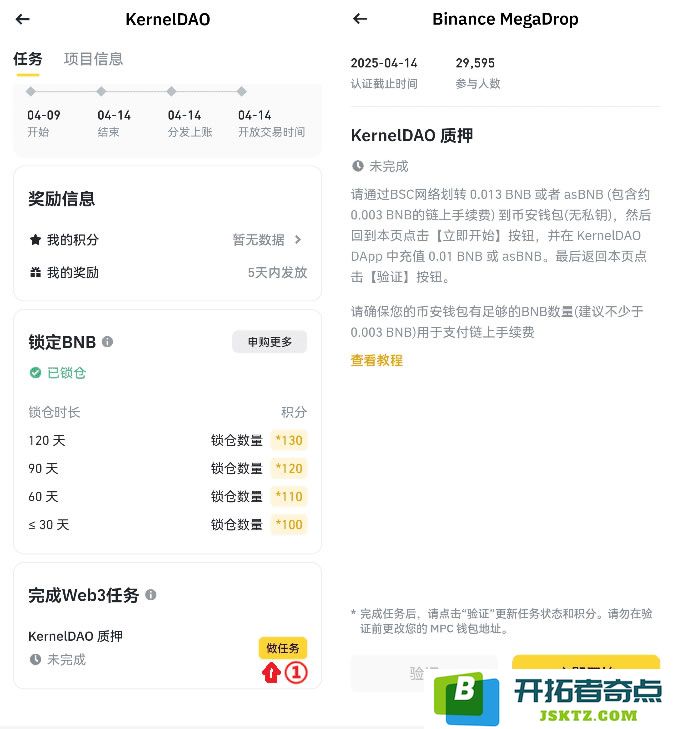The width and height of the screenshot is (674, 729).
Task: Tap the 验证 button
Action: 423,672
